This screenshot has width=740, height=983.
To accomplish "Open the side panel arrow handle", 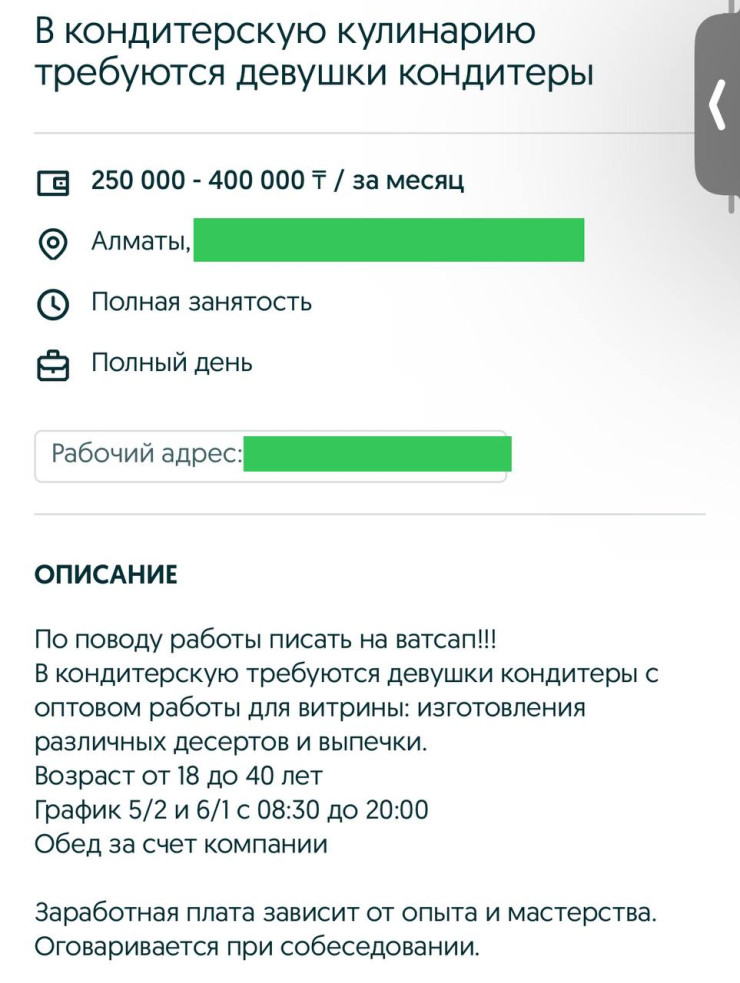I will [718, 105].
